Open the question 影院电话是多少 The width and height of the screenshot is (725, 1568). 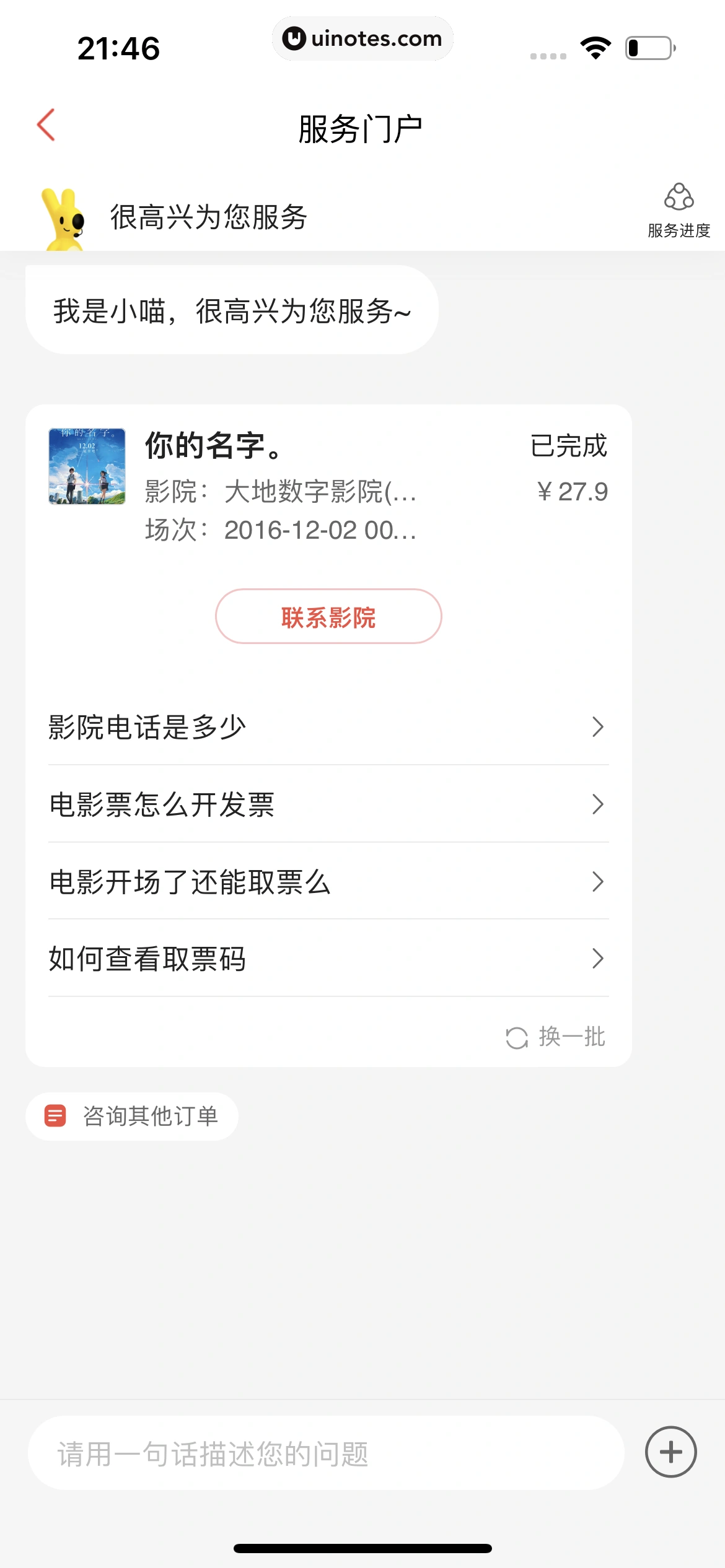(328, 727)
